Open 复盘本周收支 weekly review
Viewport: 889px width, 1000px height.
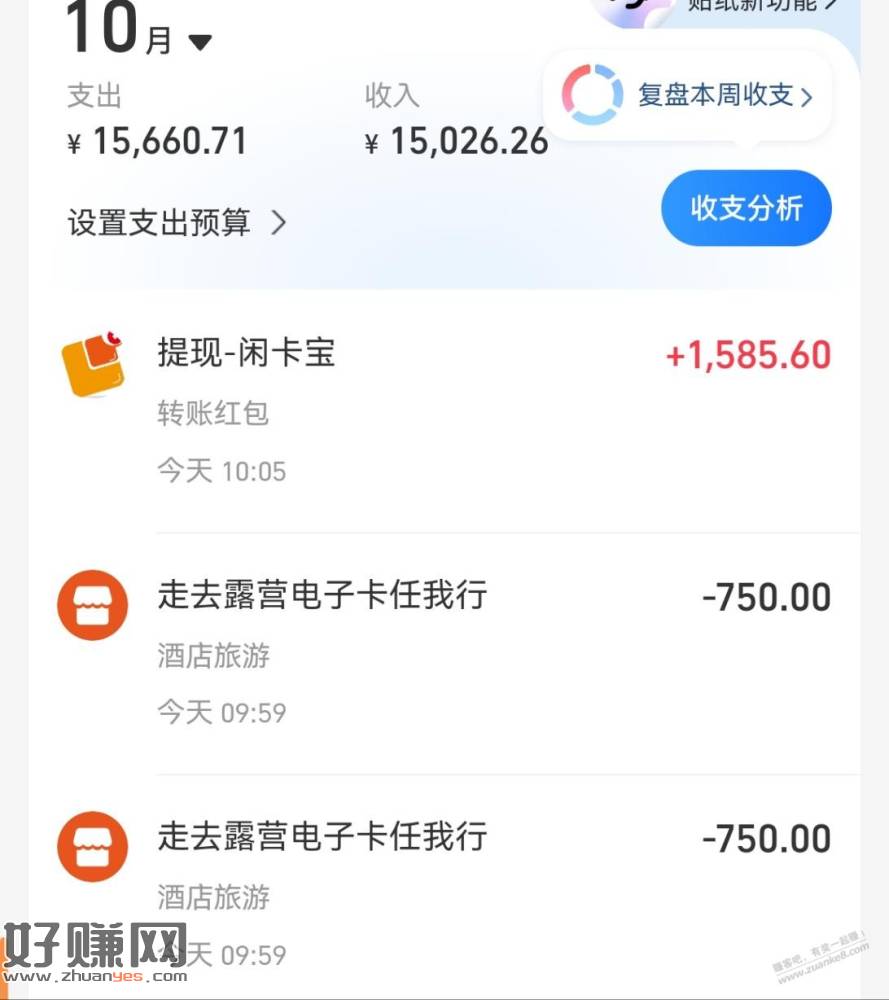[688, 96]
